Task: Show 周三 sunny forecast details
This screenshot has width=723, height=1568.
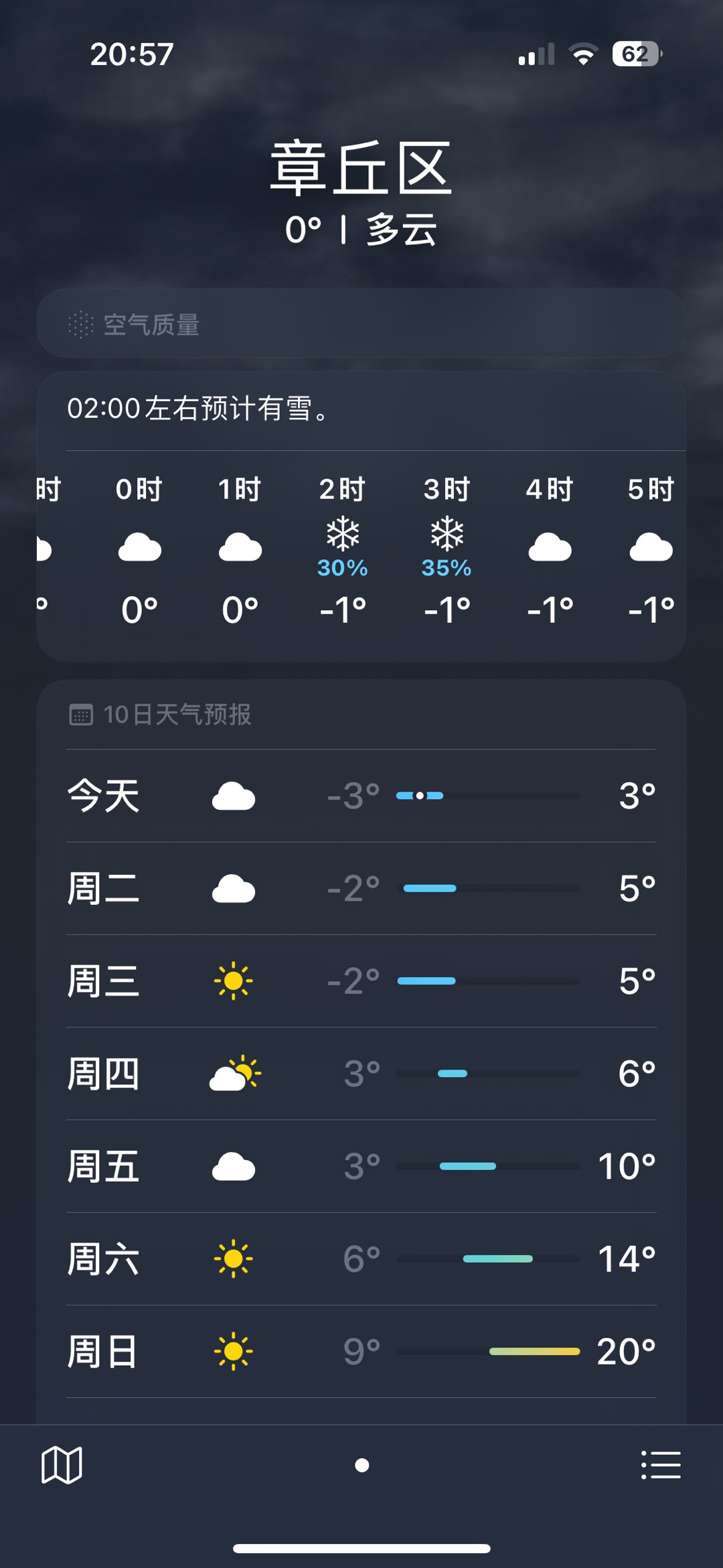Action: coord(361,981)
